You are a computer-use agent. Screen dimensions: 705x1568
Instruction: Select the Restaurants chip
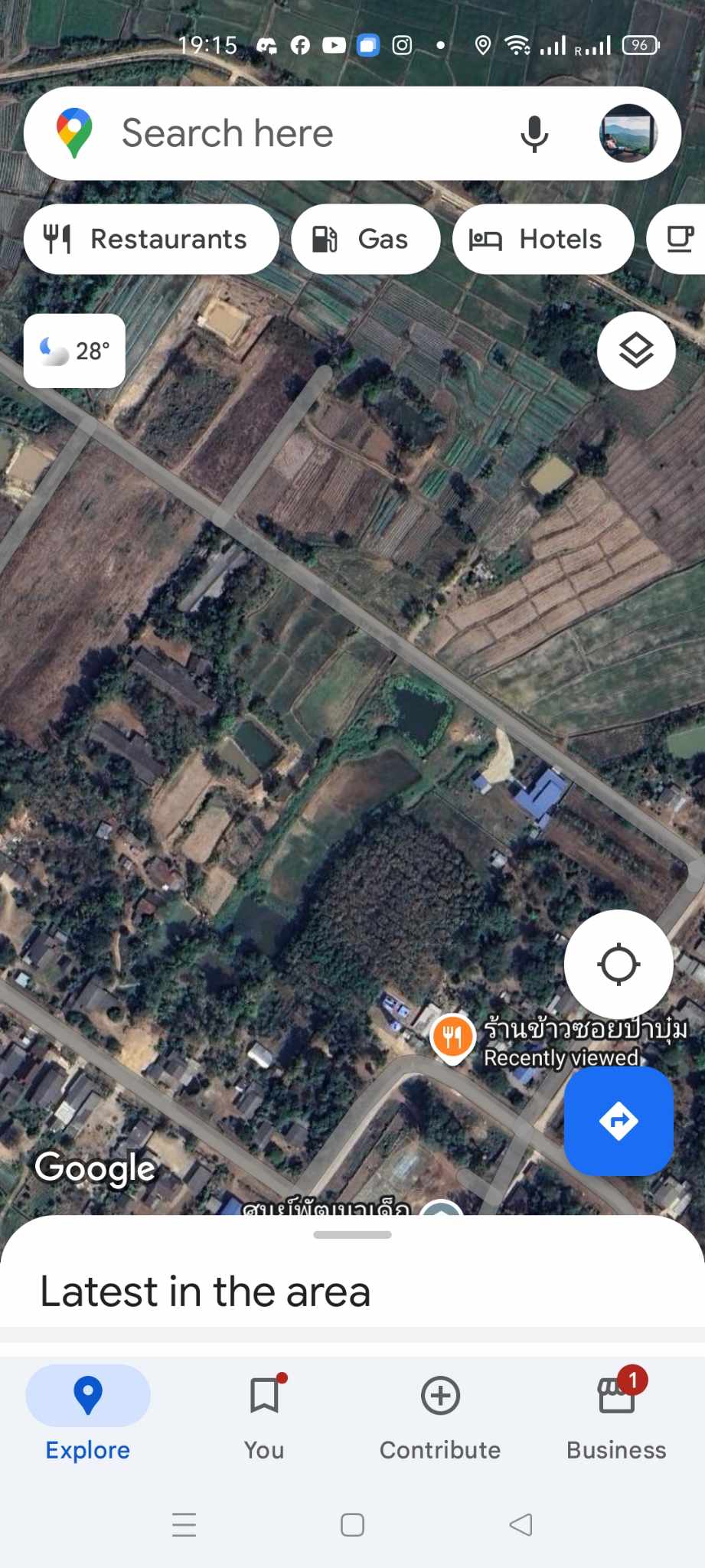tap(151, 239)
